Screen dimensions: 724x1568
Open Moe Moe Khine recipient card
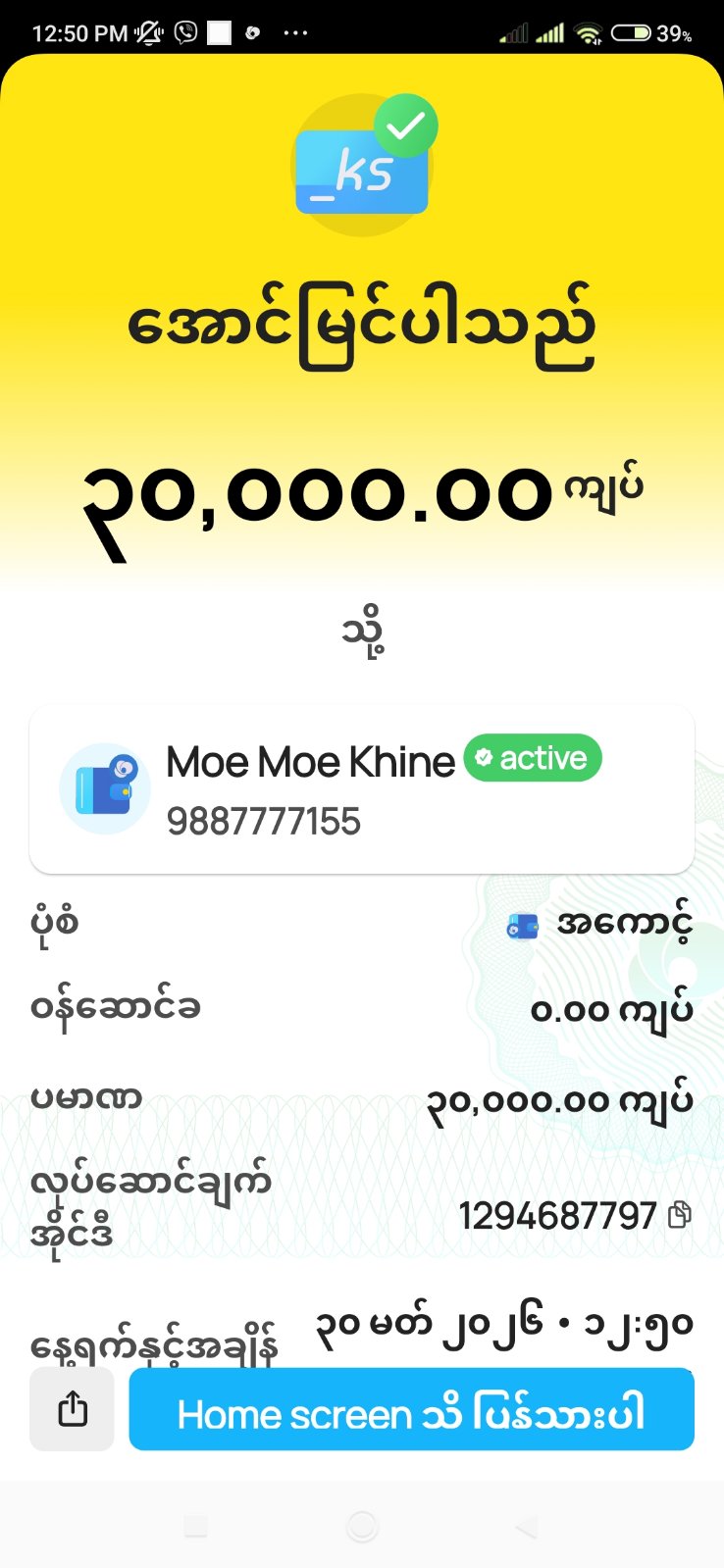coord(361,789)
